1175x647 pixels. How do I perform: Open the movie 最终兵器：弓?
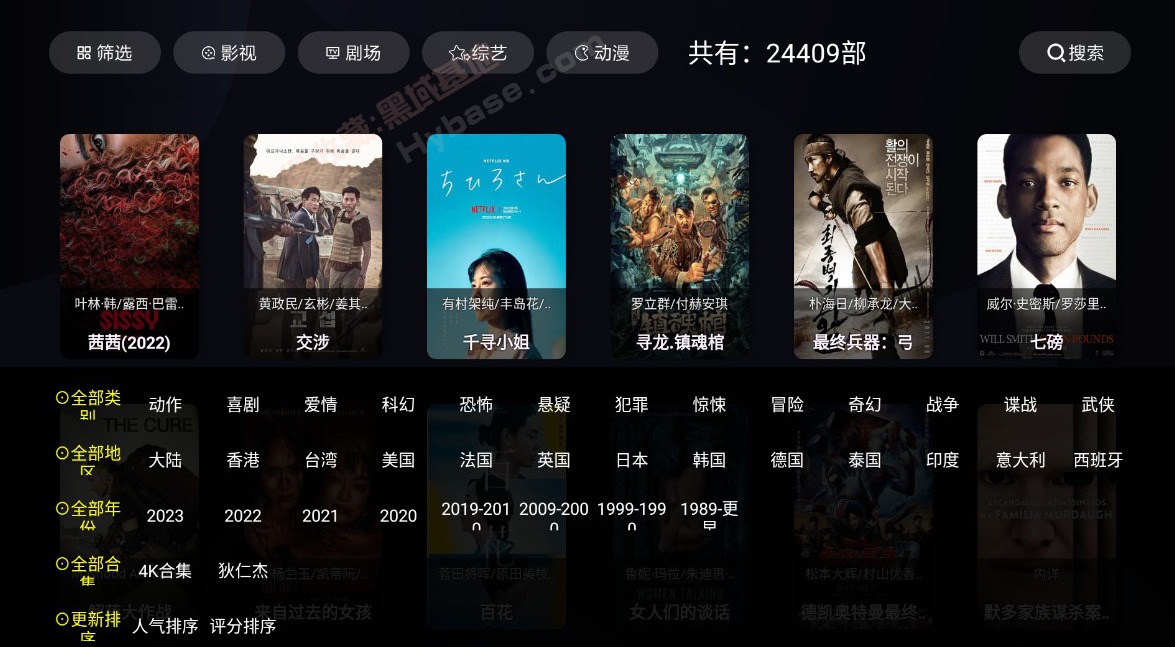pos(863,246)
